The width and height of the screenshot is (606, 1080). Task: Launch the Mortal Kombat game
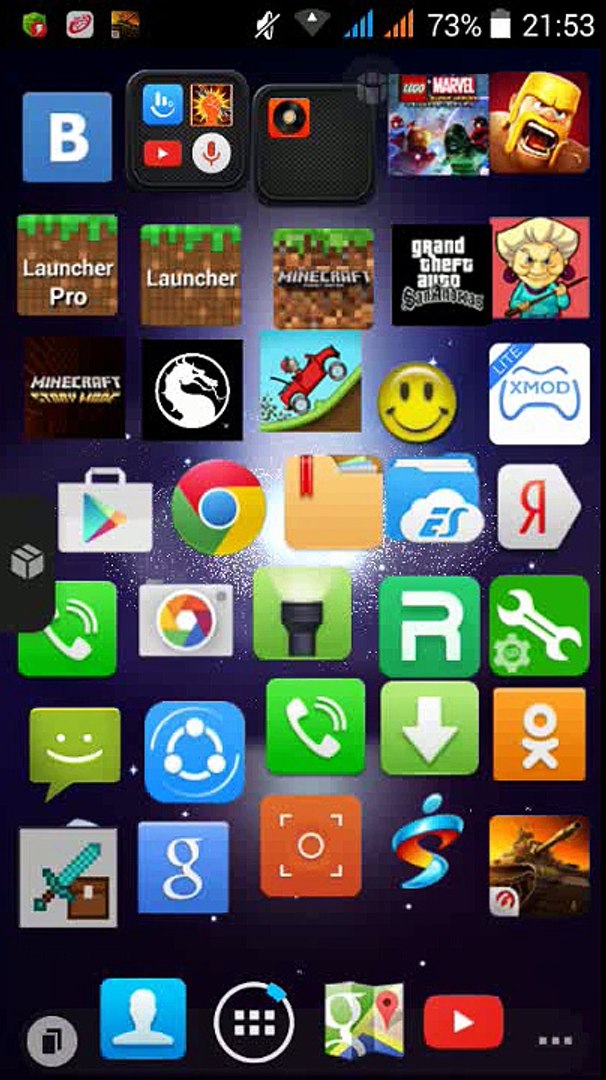point(192,389)
